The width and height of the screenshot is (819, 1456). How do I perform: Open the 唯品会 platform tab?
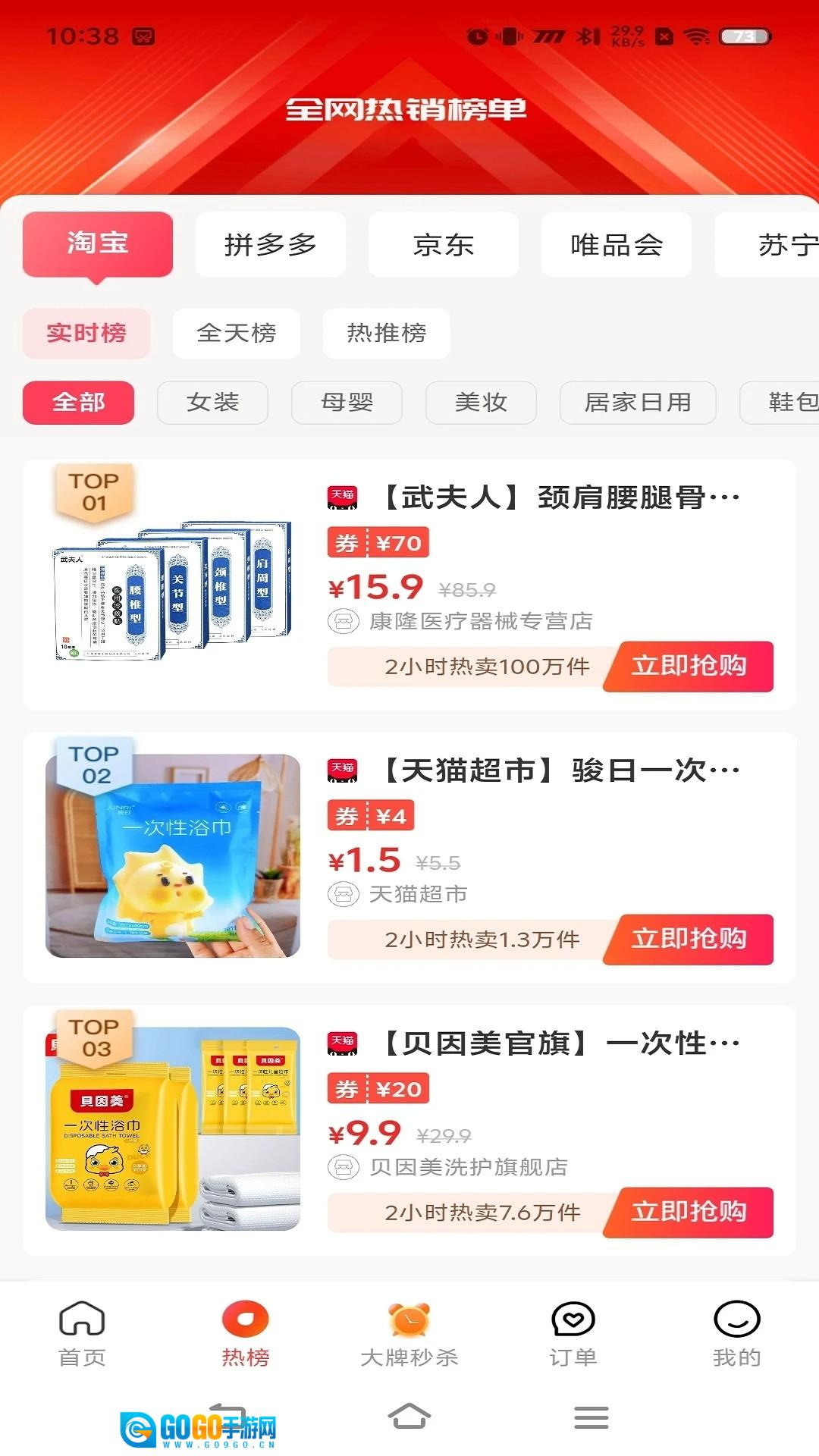[616, 244]
